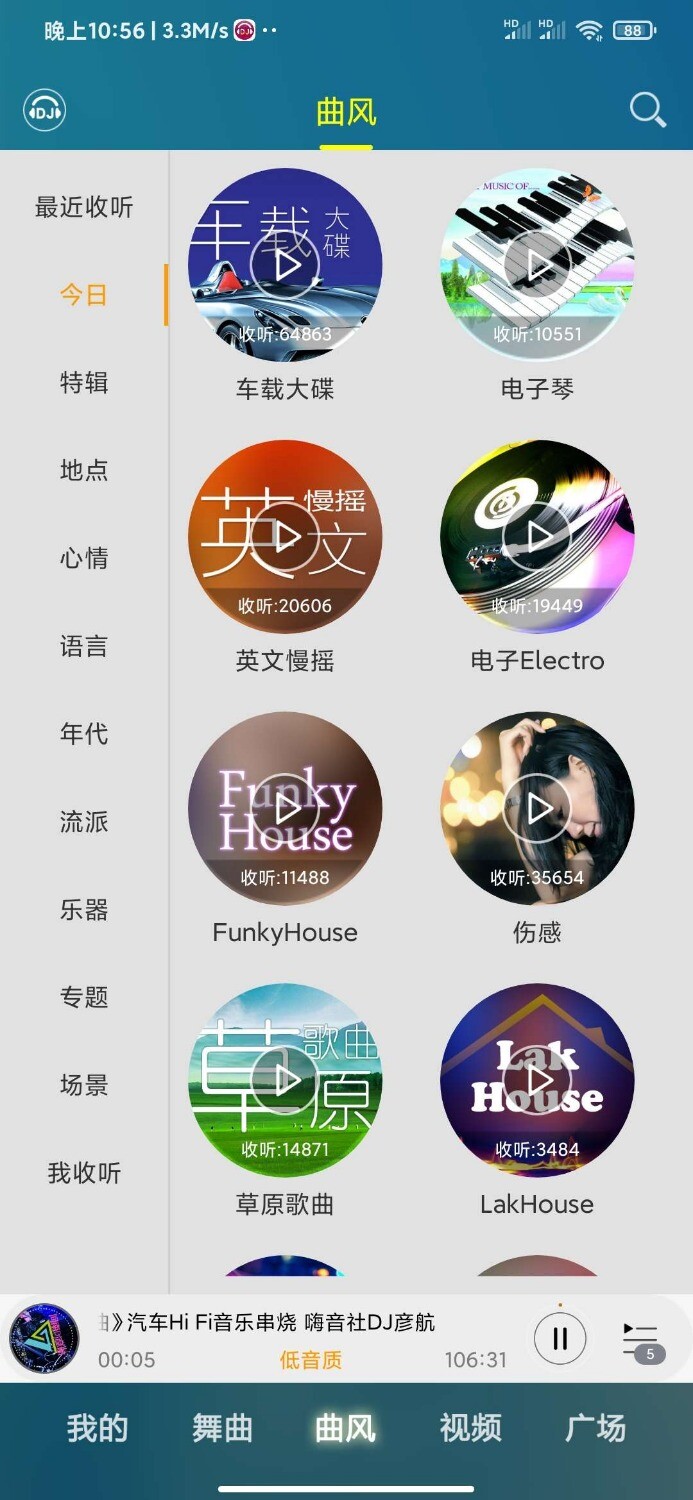Open the 视频 tab
Image resolution: width=693 pixels, height=1500 pixels.
470,1428
